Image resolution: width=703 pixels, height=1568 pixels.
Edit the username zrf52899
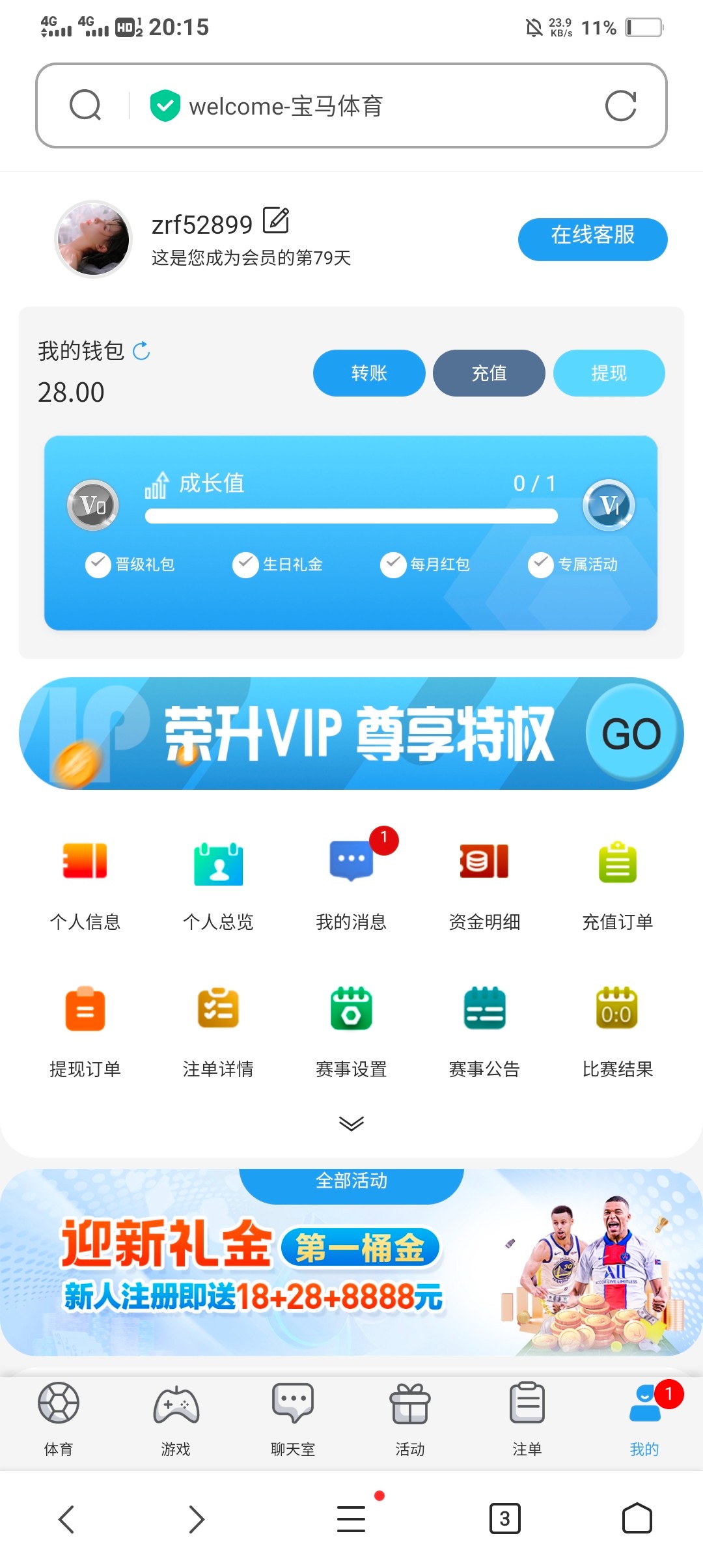(x=276, y=221)
